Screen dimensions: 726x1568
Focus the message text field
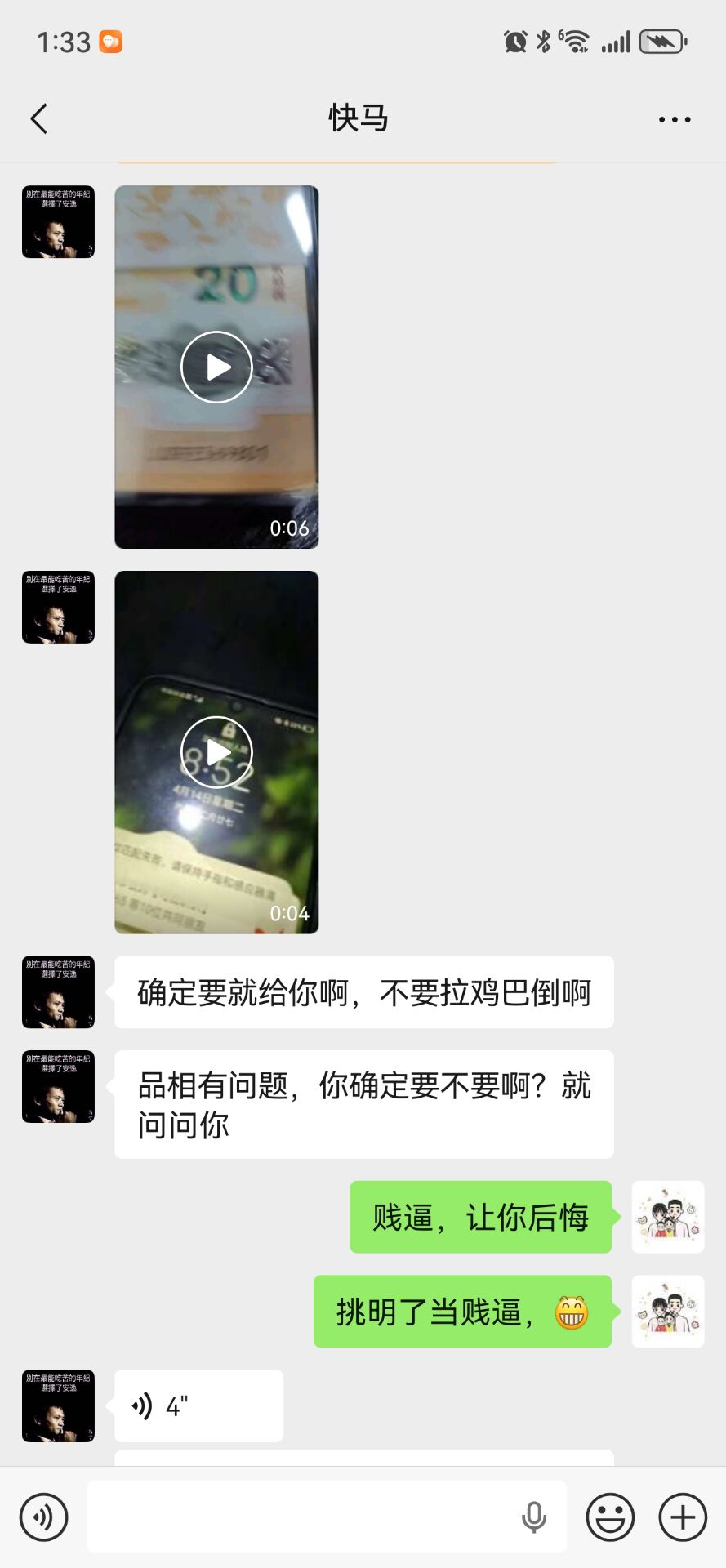click(x=302, y=1517)
